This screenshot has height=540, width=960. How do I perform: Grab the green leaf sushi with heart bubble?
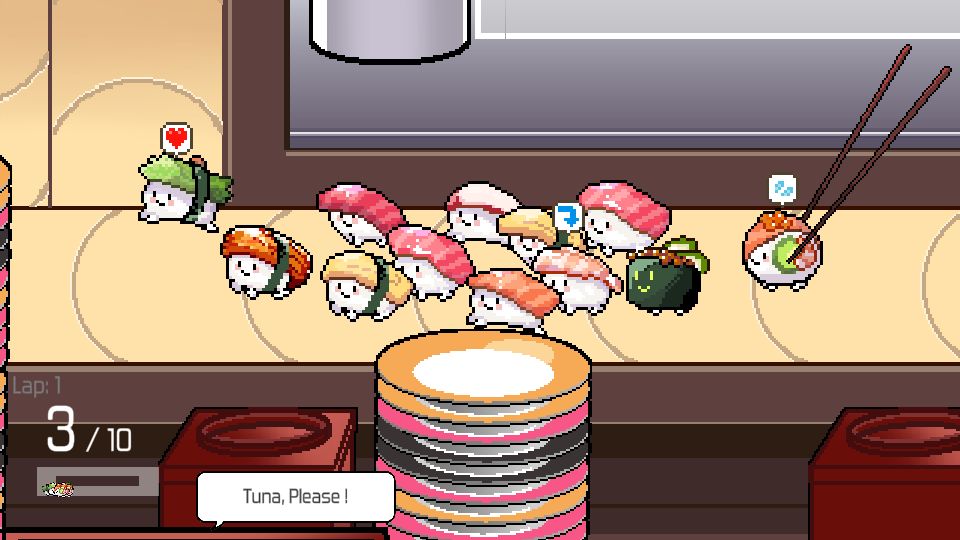185,191
